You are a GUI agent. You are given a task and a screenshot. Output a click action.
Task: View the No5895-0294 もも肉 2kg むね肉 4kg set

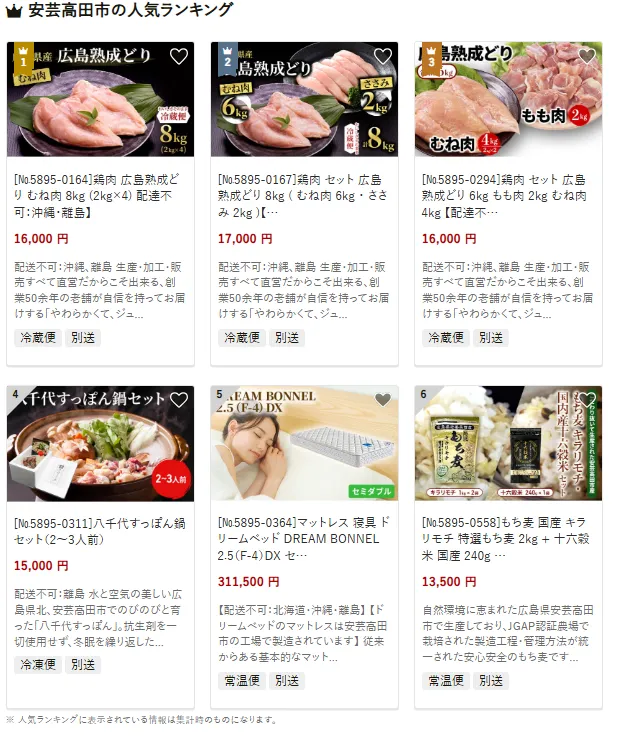coord(508,197)
